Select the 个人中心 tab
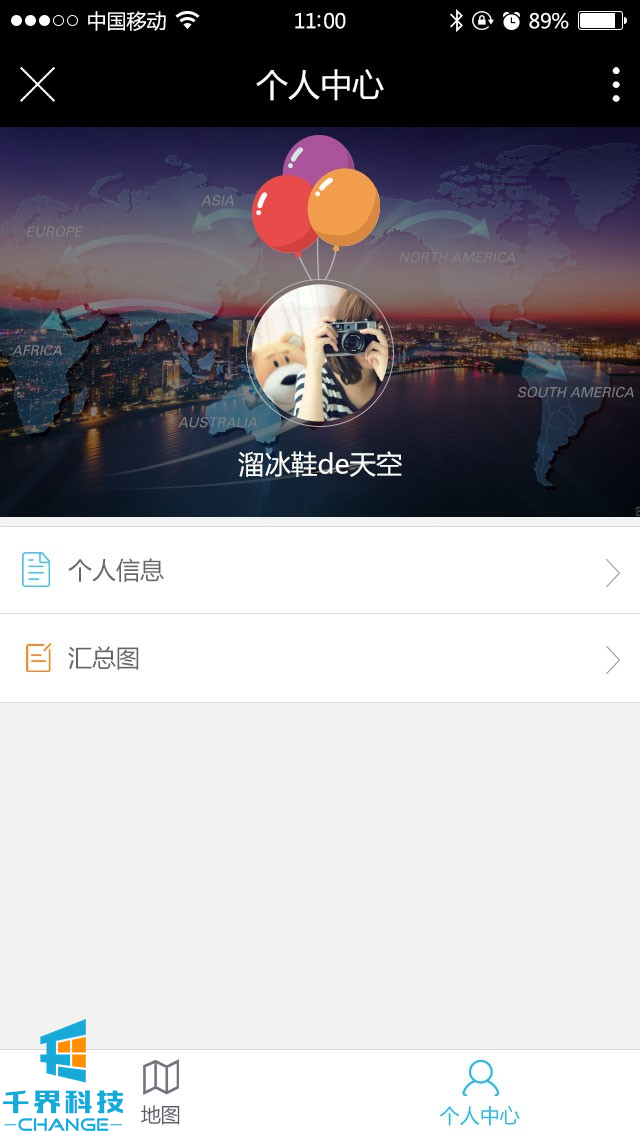640x1135 pixels. tap(480, 1092)
